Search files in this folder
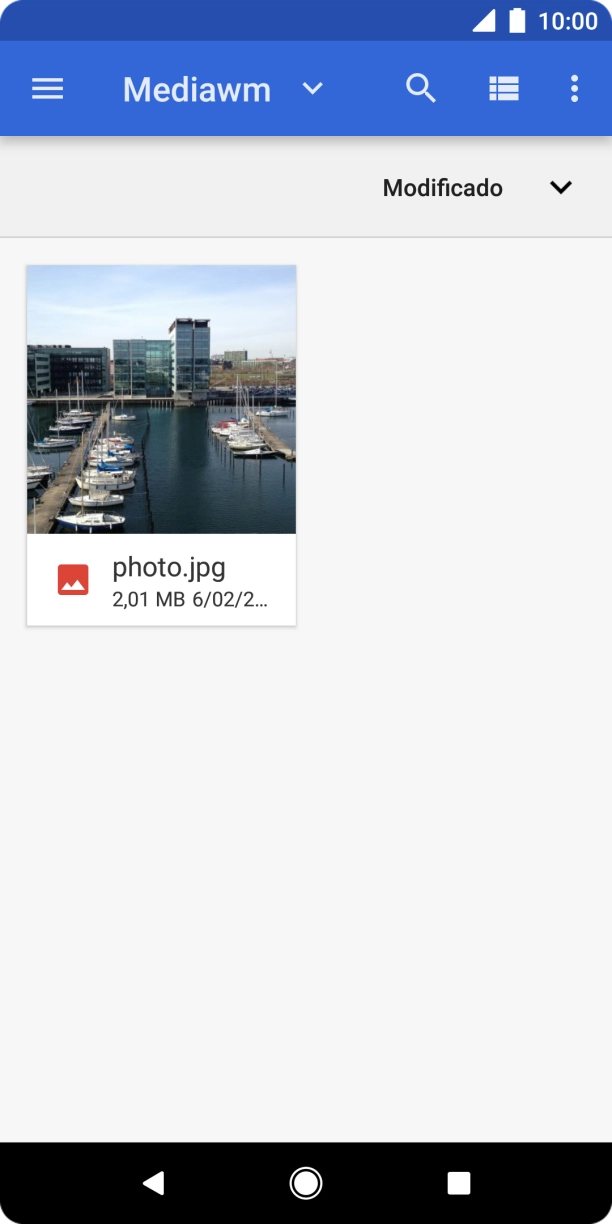Image resolution: width=612 pixels, height=1224 pixels. coord(421,89)
